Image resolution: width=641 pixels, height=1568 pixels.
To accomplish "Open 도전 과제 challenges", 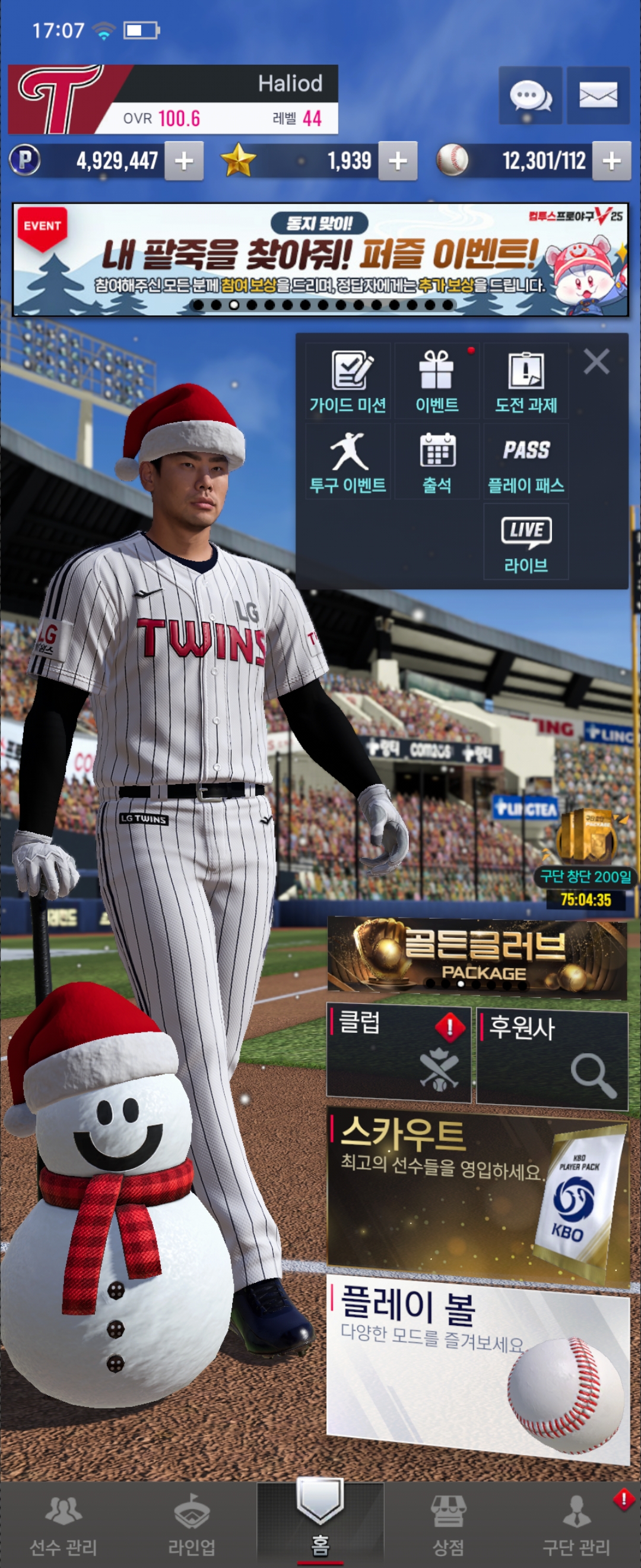I will tap(526, 382).
